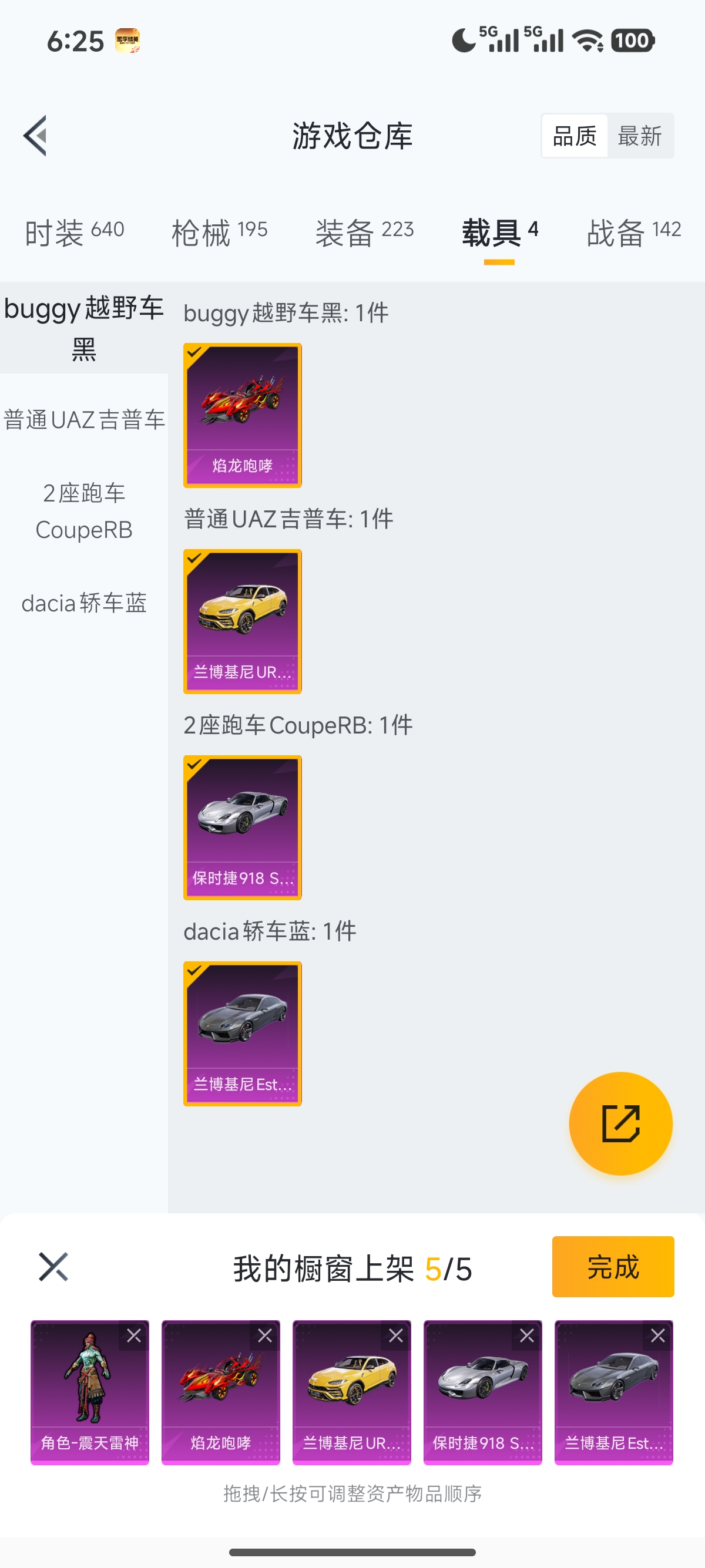Deselect the 焰龙咆哮 card in the grid
The width and height of the screenshot is (705, 1568).
242,415
